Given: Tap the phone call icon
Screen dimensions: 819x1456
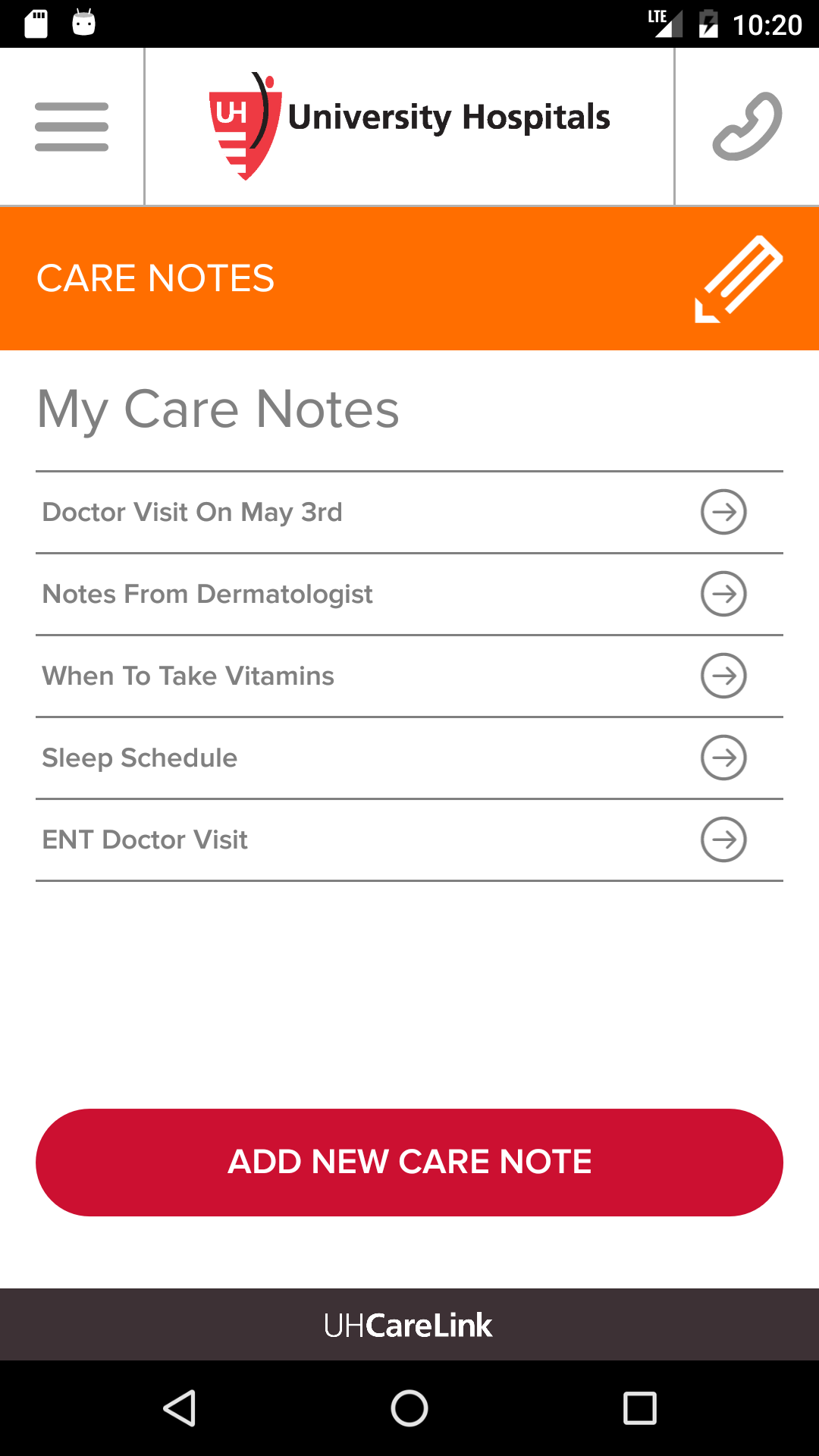Looking at the screenshot, I should click(x=747, y=127).
